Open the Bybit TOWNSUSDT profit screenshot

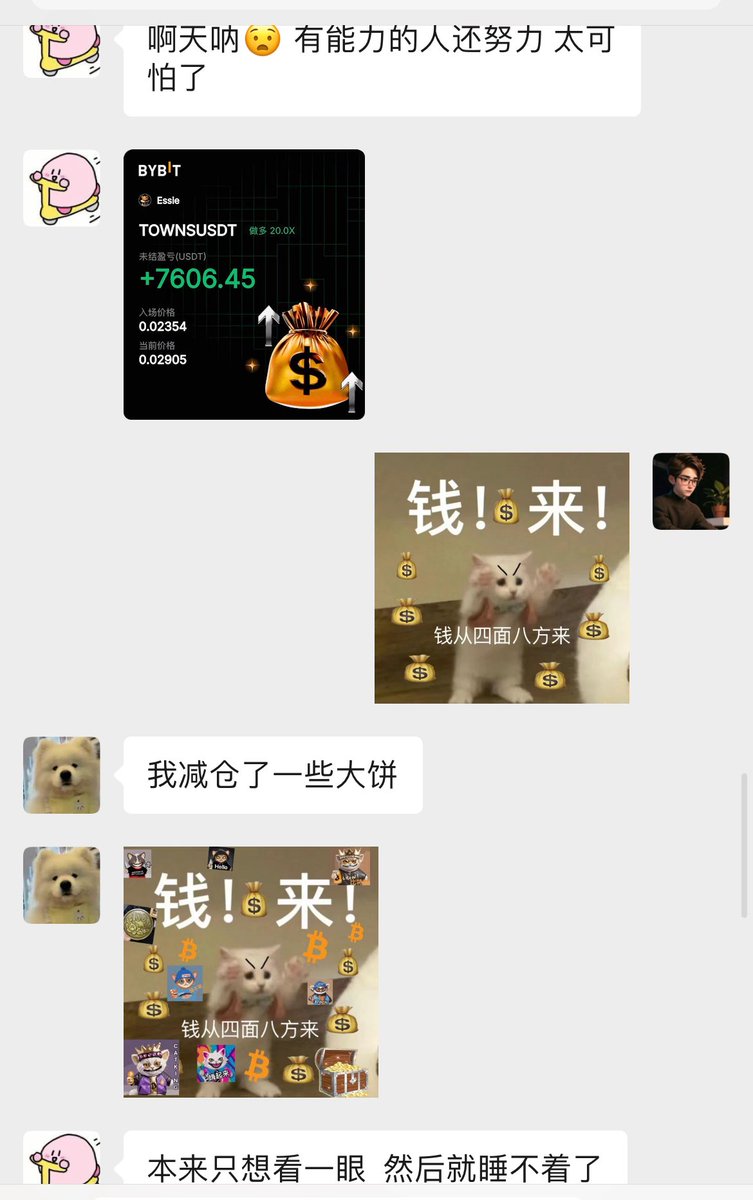click(244, 284)
